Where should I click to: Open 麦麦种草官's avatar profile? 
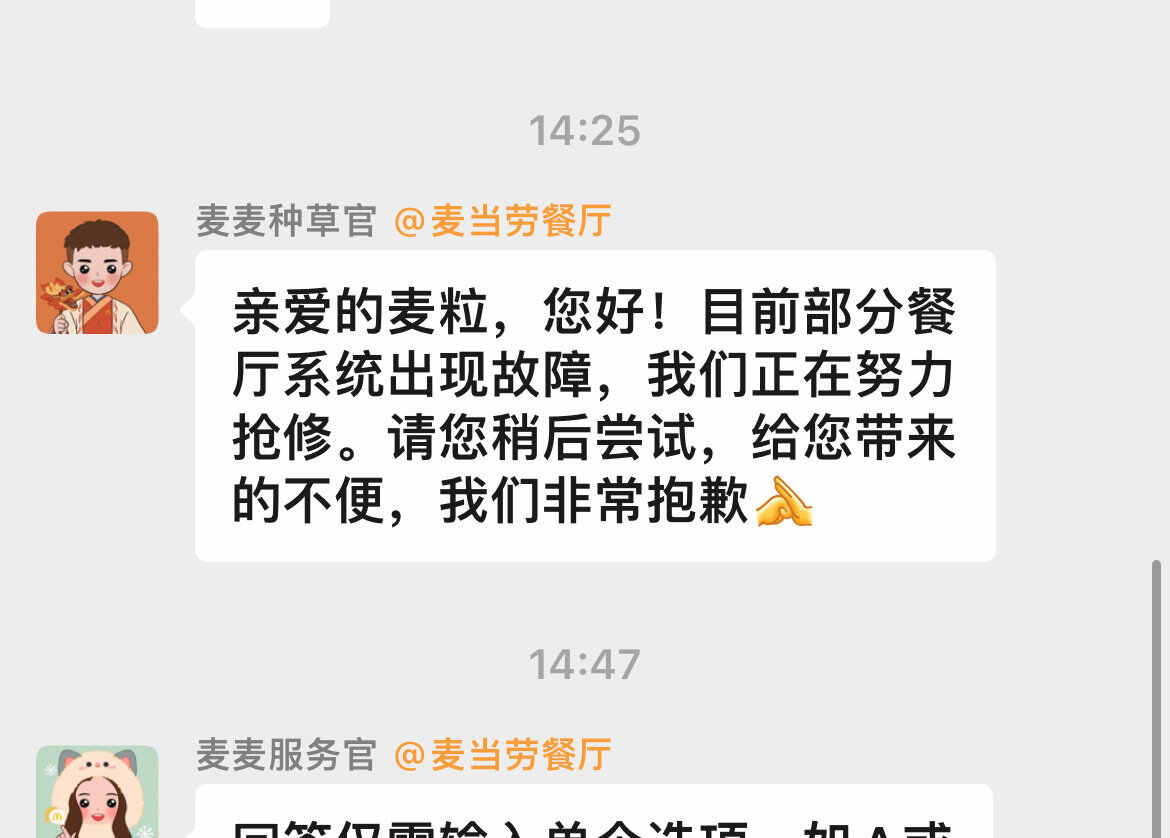pyautogui.click(x=97, y=272)
